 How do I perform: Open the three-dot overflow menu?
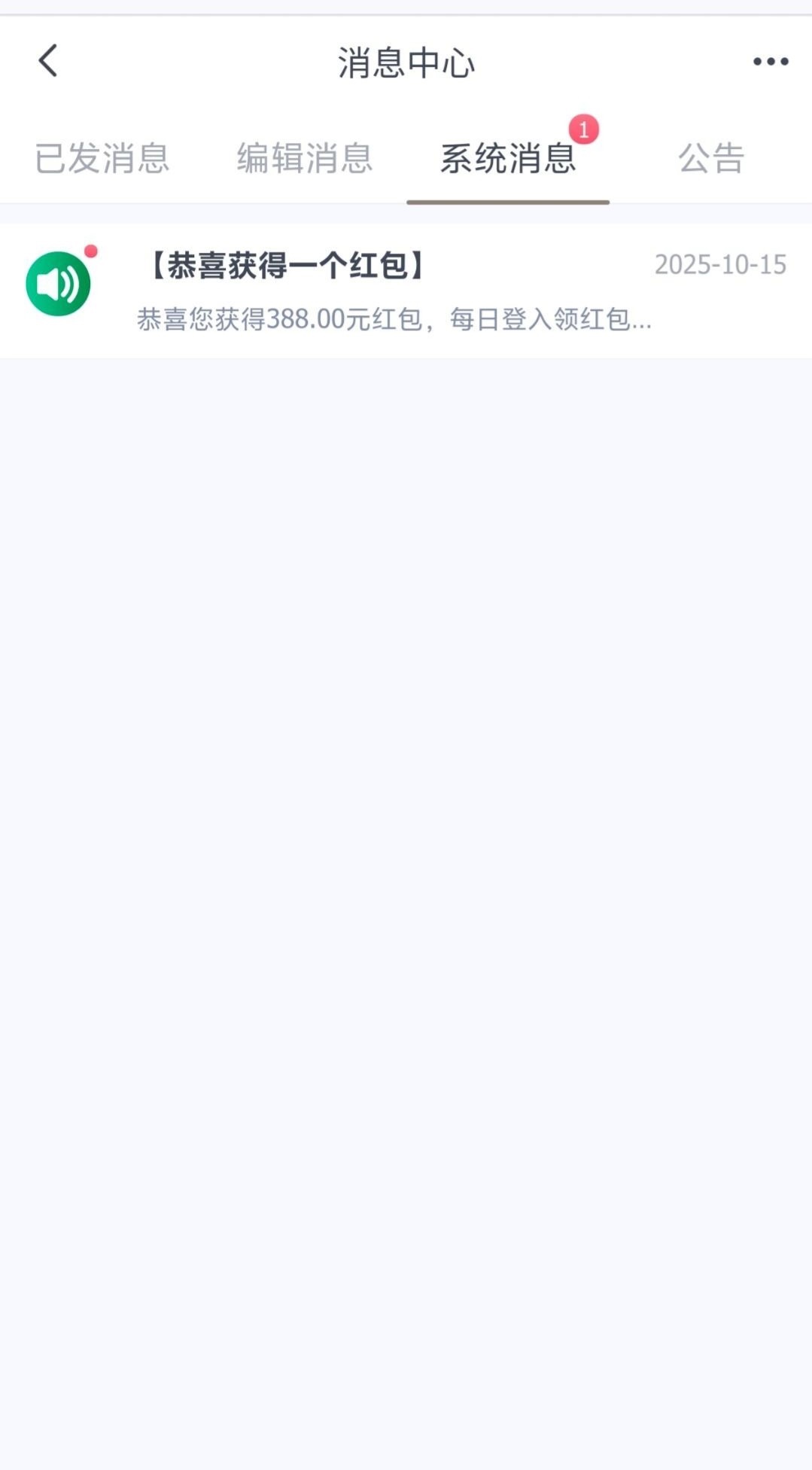[x=770, y=62]
